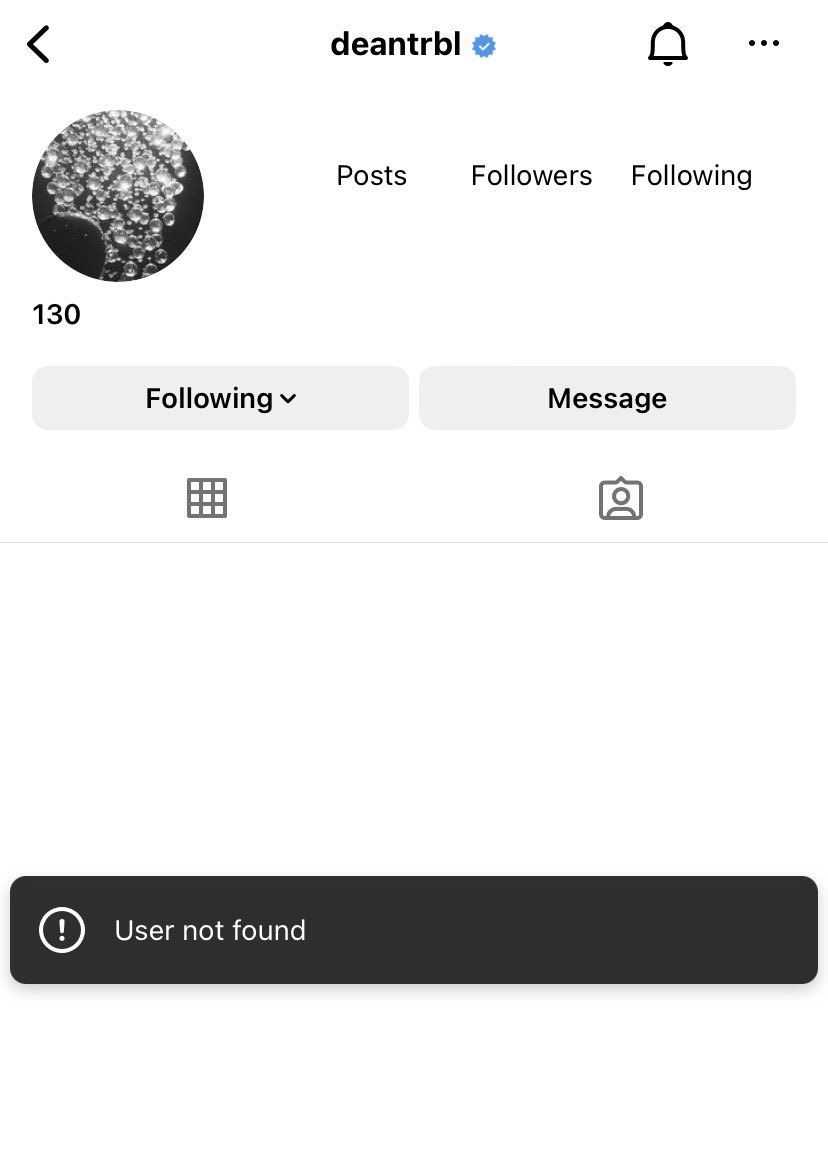Go back using the top-left arrow
The height and width of the screenshot is (1169, 828).
coord(38,44)
